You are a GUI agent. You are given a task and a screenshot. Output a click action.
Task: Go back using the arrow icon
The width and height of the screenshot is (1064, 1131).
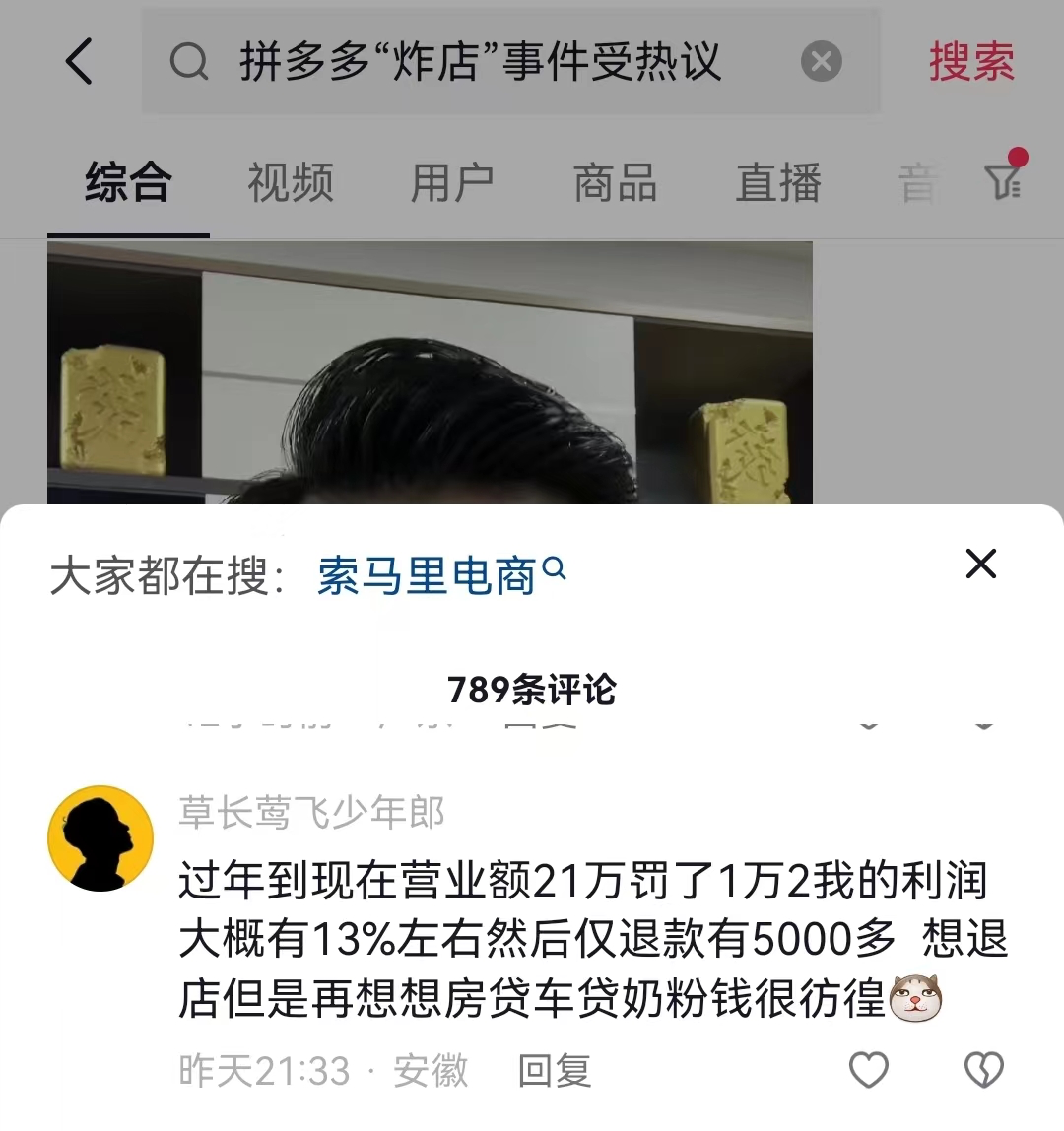pos(79,62)
